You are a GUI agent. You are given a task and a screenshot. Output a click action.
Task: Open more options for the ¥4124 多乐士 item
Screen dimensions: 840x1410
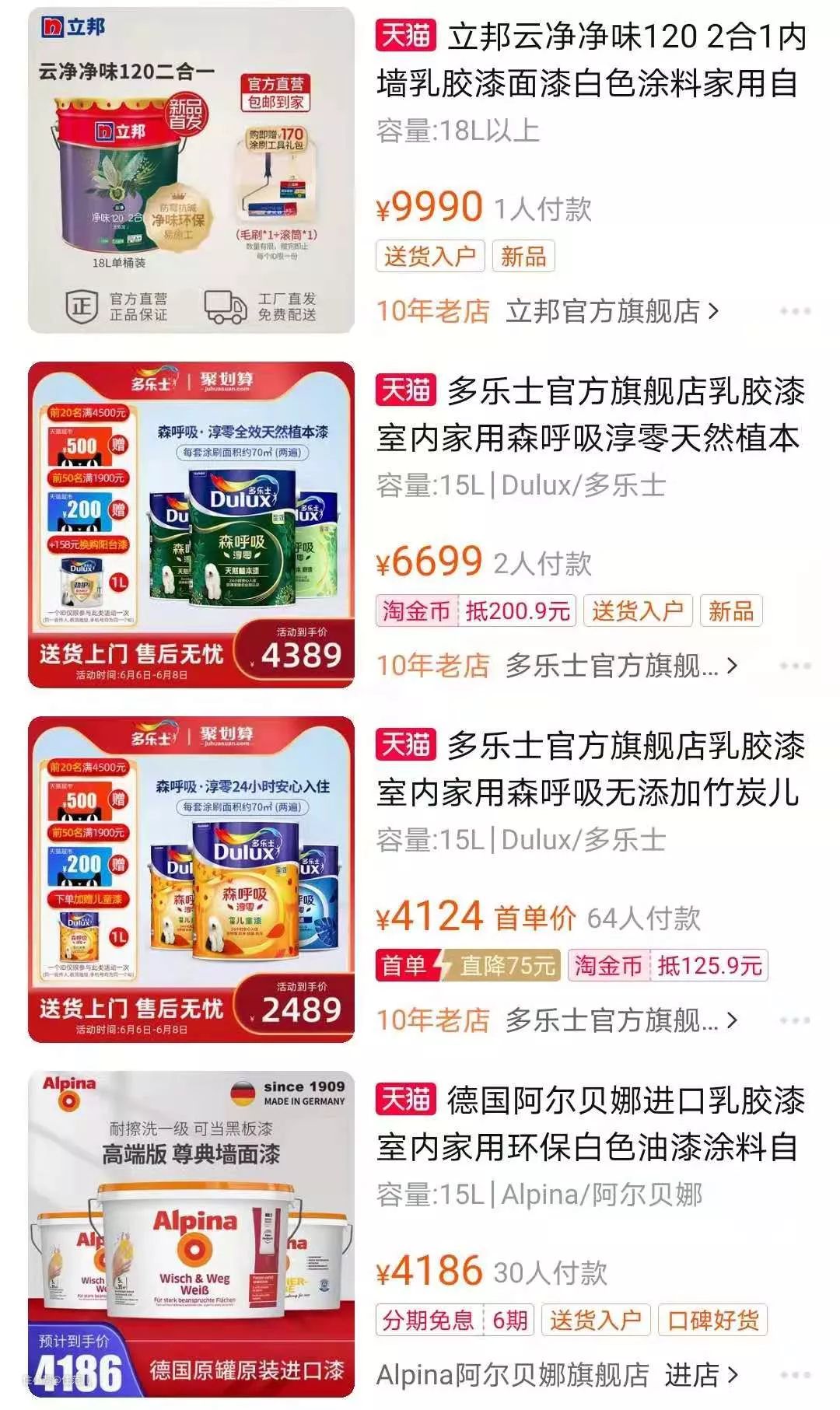794,1020
